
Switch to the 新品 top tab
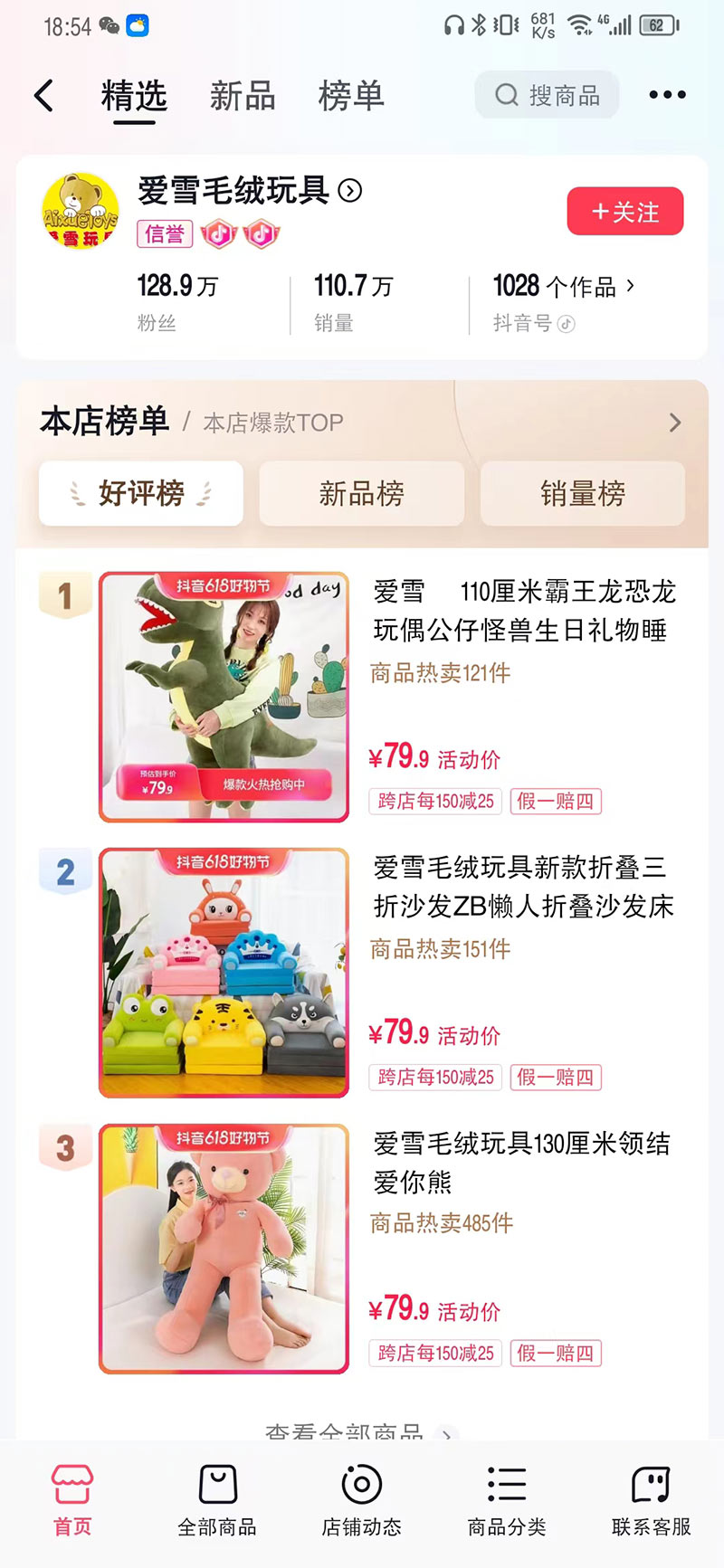tap(242, 95)
